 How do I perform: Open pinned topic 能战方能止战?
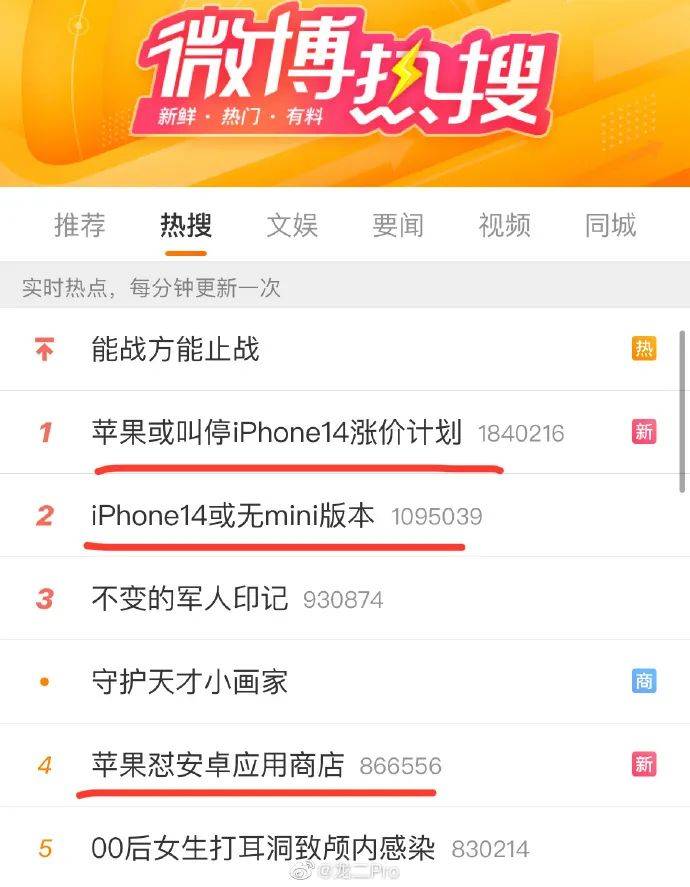(x=176, y=349)
